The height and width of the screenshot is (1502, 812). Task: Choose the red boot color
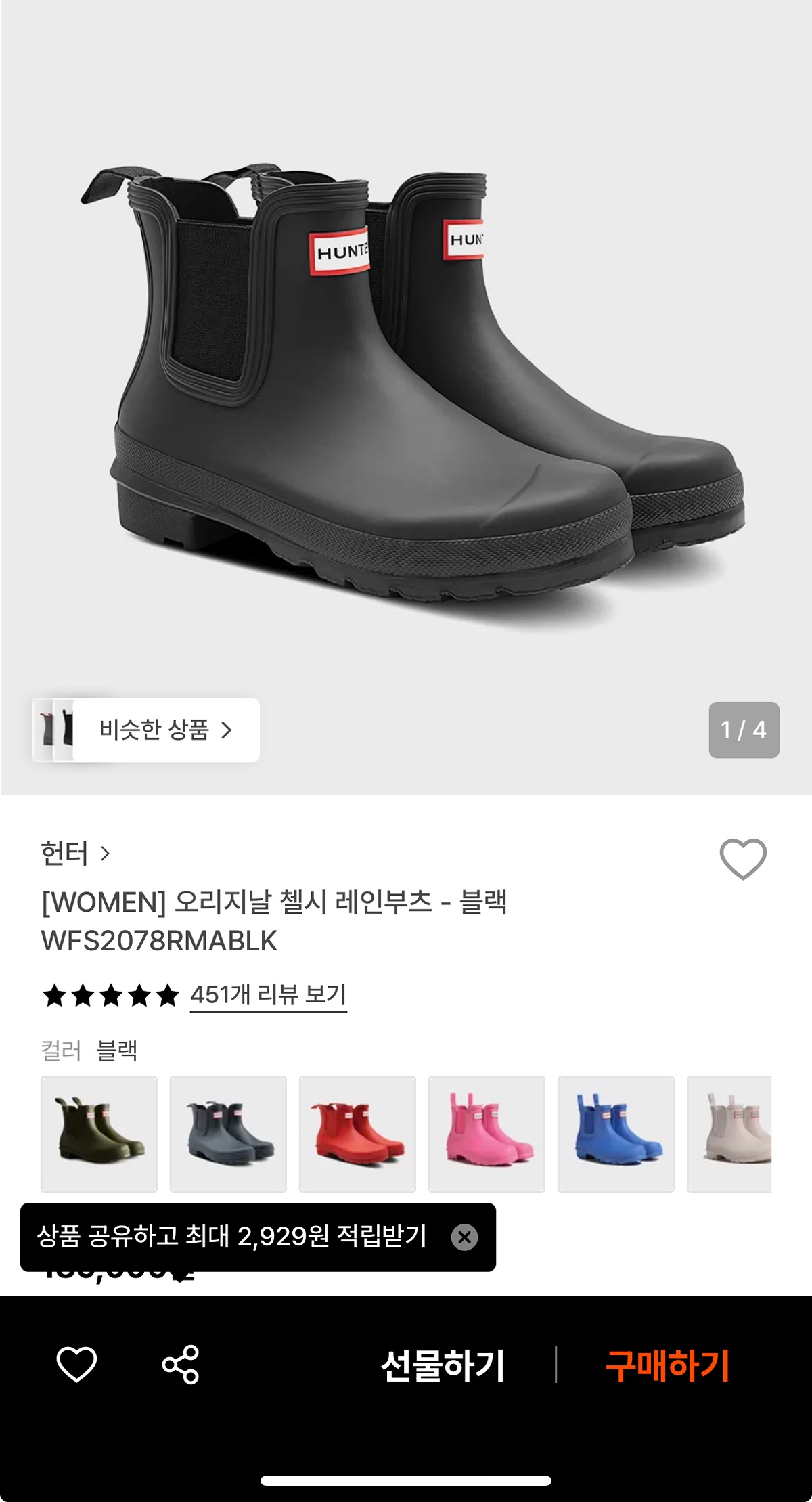tap(357, 1133)
